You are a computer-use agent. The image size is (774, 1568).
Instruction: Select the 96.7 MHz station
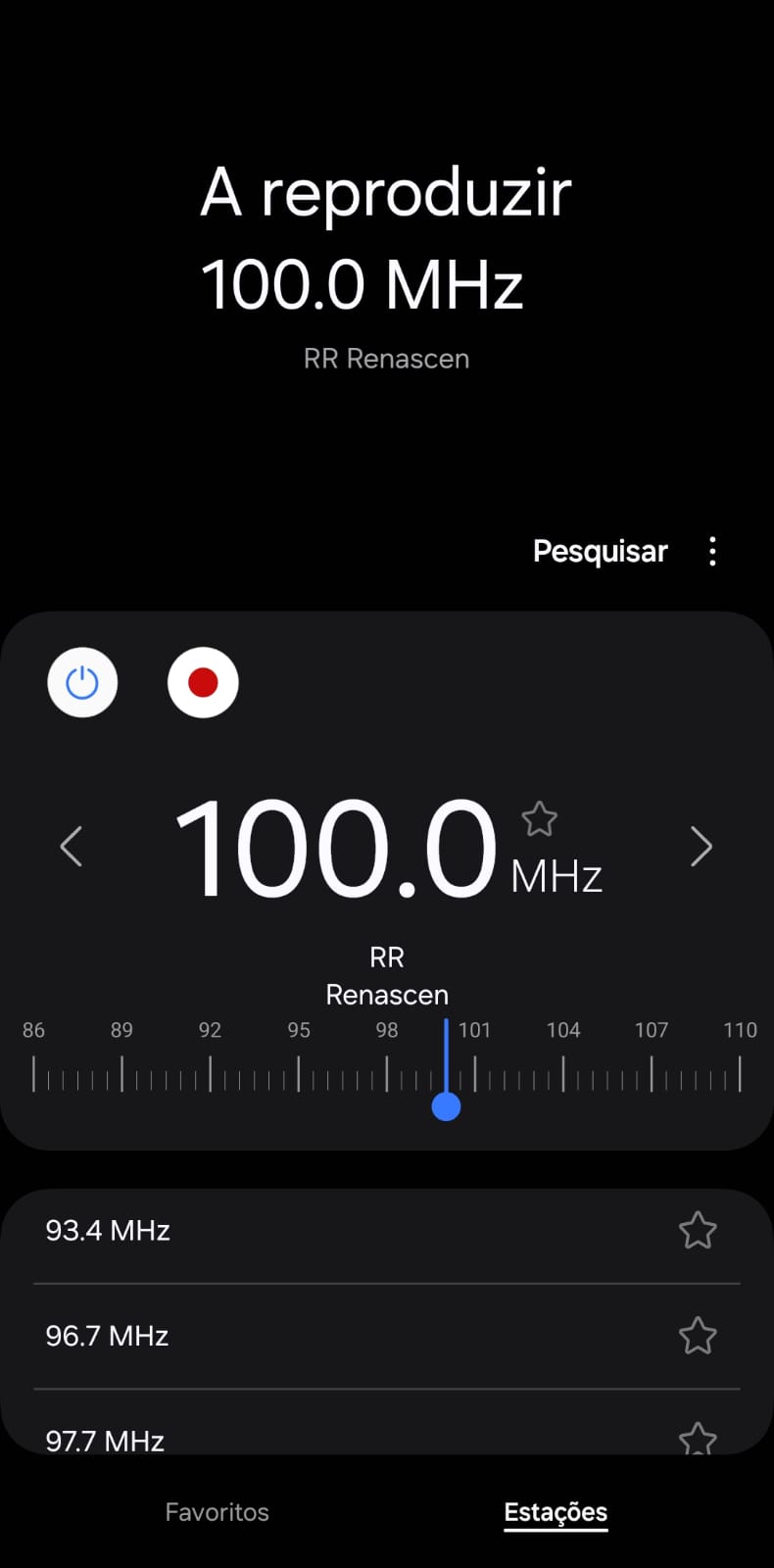click(x=387, y=1336)
